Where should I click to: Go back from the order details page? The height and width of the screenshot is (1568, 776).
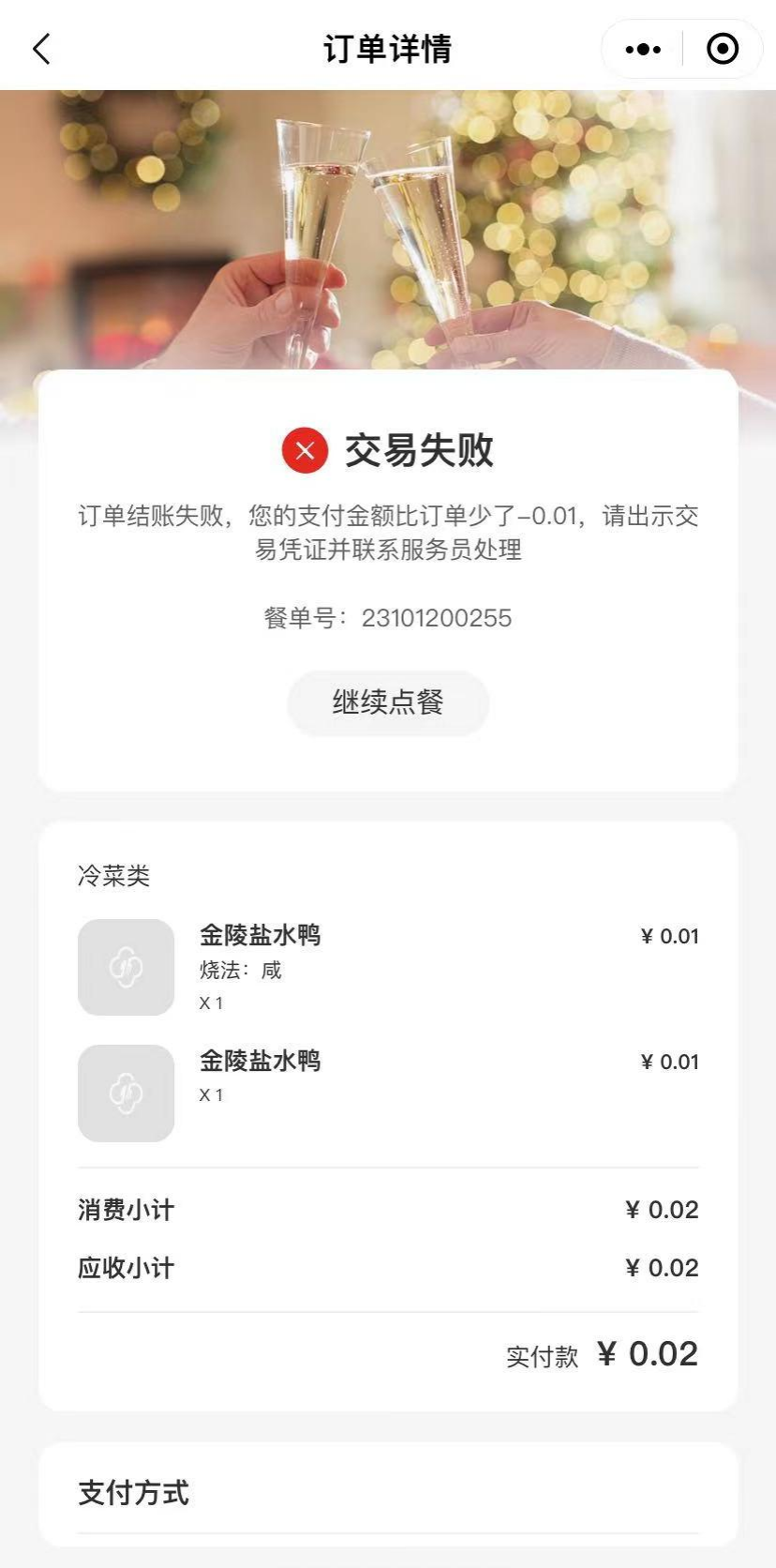[41, 49]
